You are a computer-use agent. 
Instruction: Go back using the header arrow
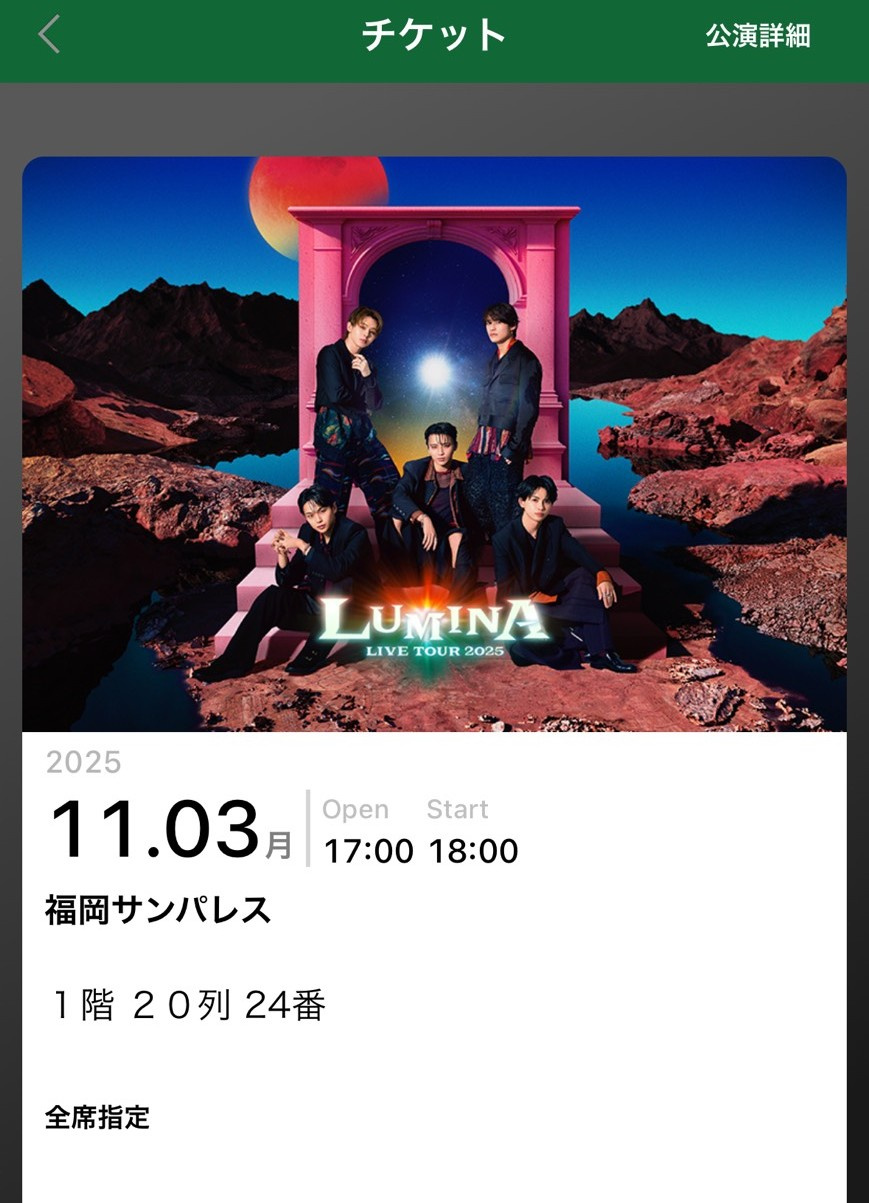coord(49,35)
